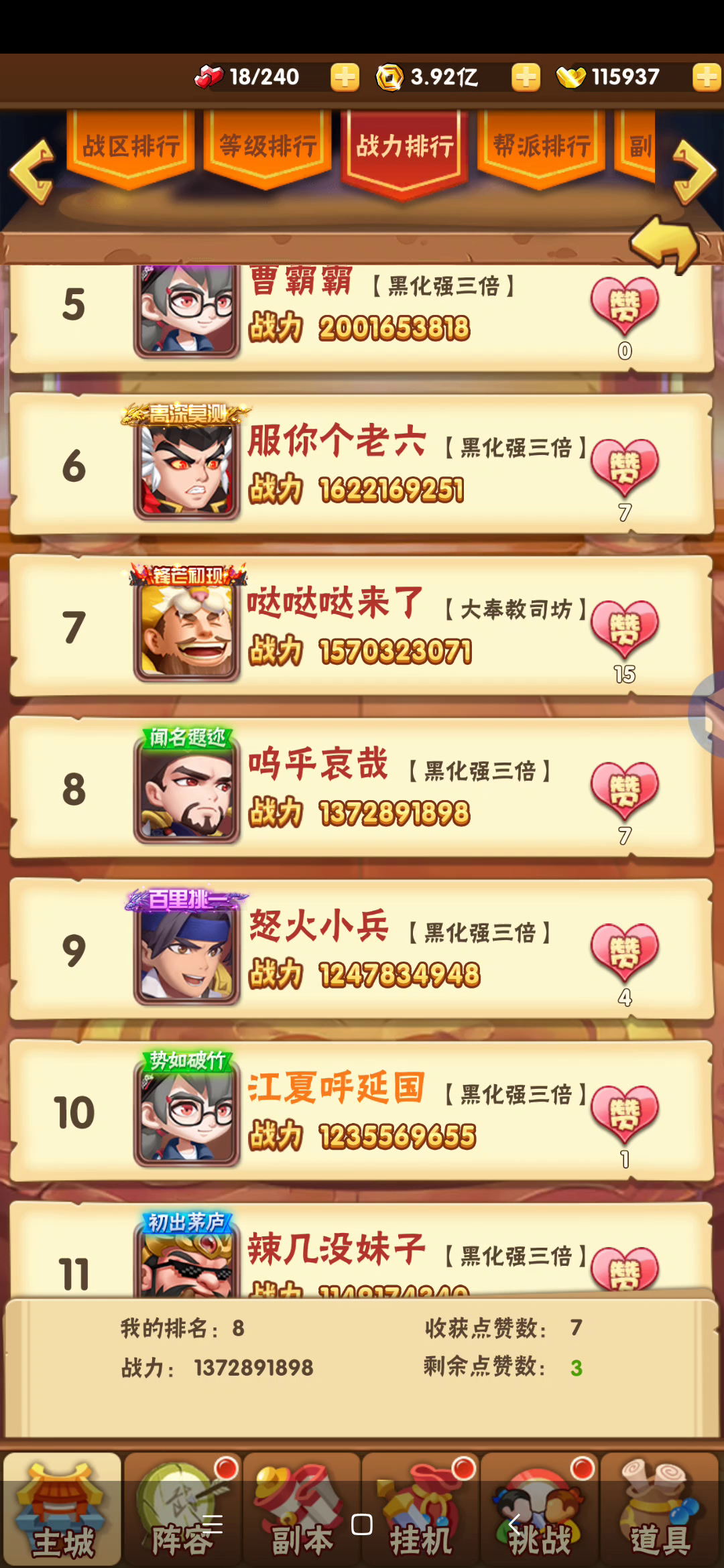Image resolution: width=724 pixels, height=1568 pixels.
Task: Tap the right arrow to show more tabs
Action: pos(695,172)
